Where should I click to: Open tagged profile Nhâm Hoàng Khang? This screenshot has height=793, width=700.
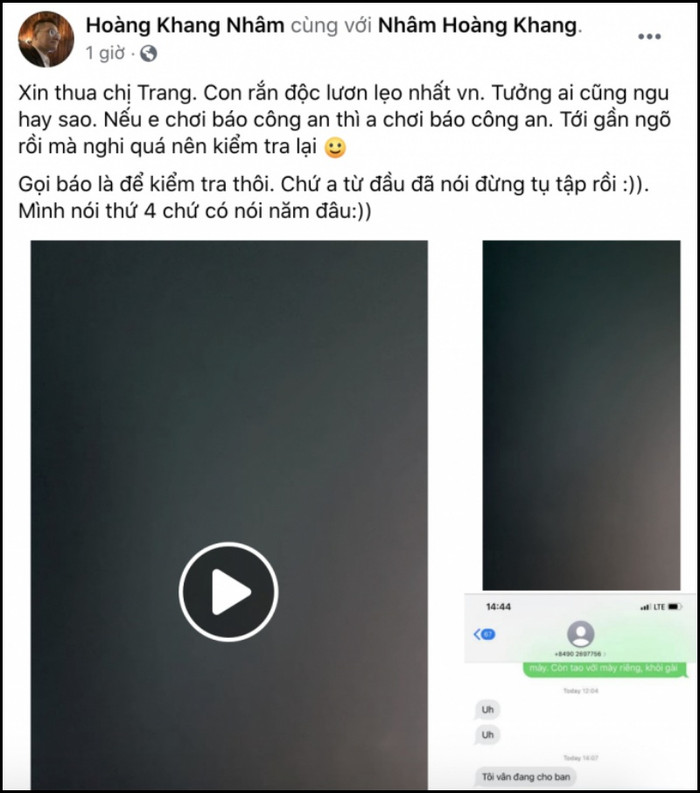[479, 24]
